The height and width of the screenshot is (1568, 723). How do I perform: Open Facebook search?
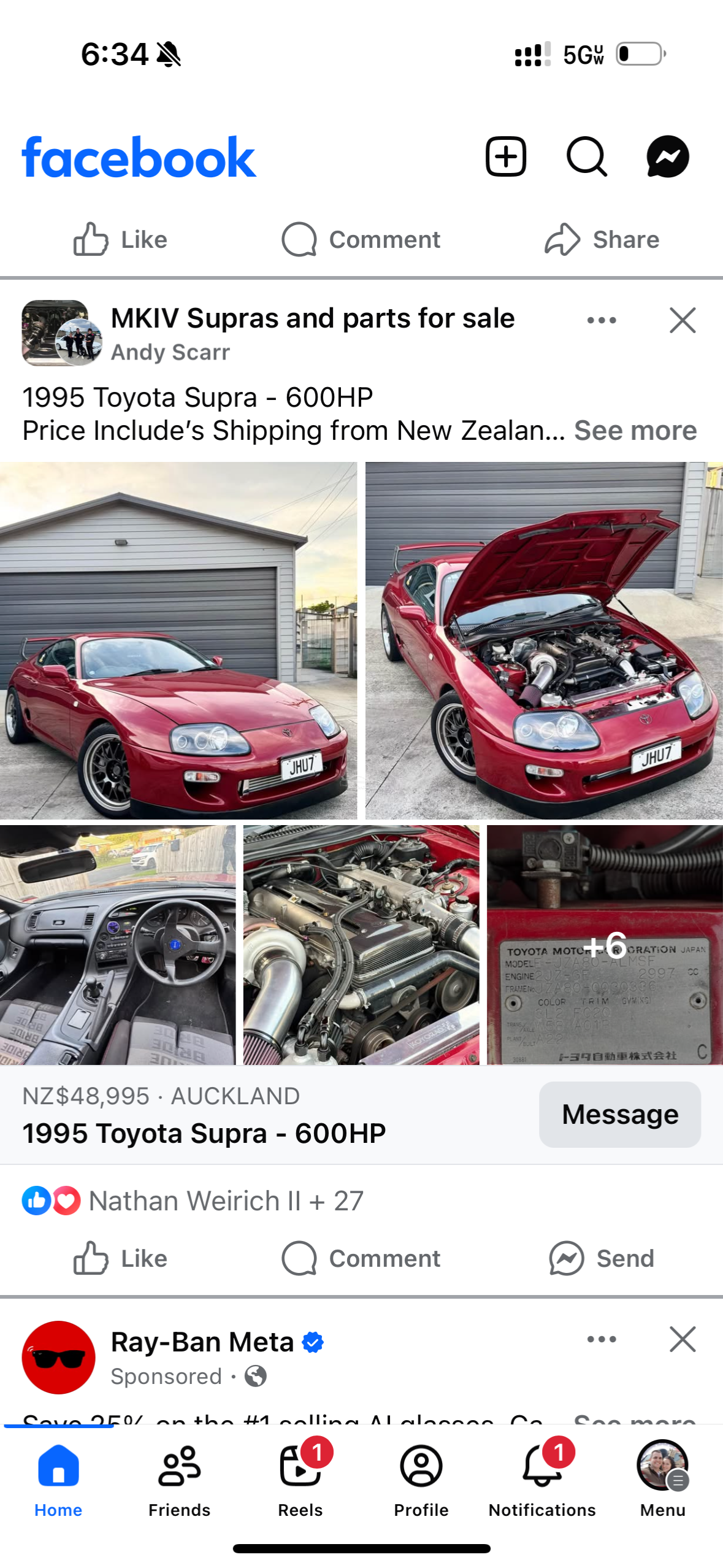[x=586, y=157]
